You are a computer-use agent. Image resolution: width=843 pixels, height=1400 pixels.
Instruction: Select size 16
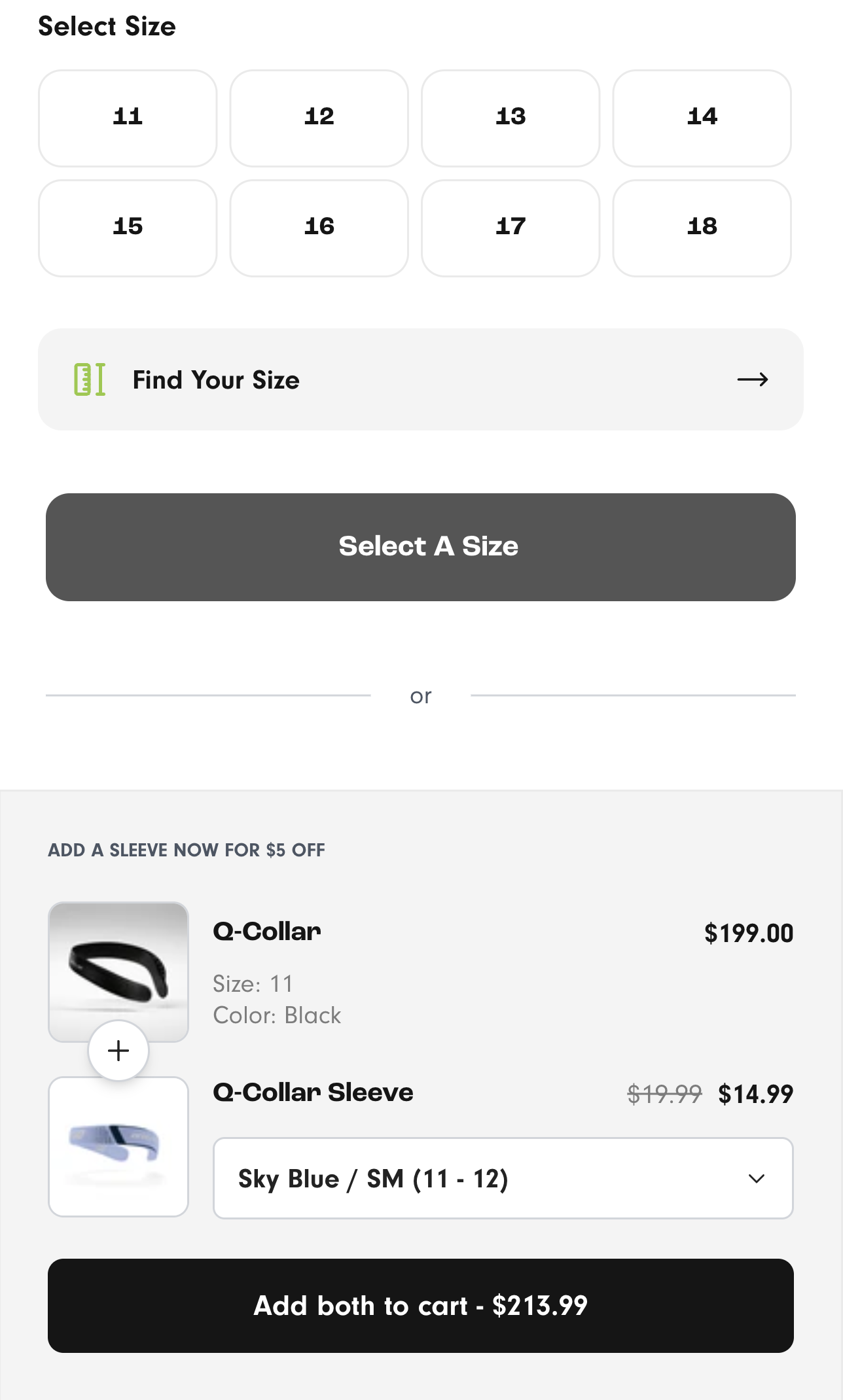319,228
